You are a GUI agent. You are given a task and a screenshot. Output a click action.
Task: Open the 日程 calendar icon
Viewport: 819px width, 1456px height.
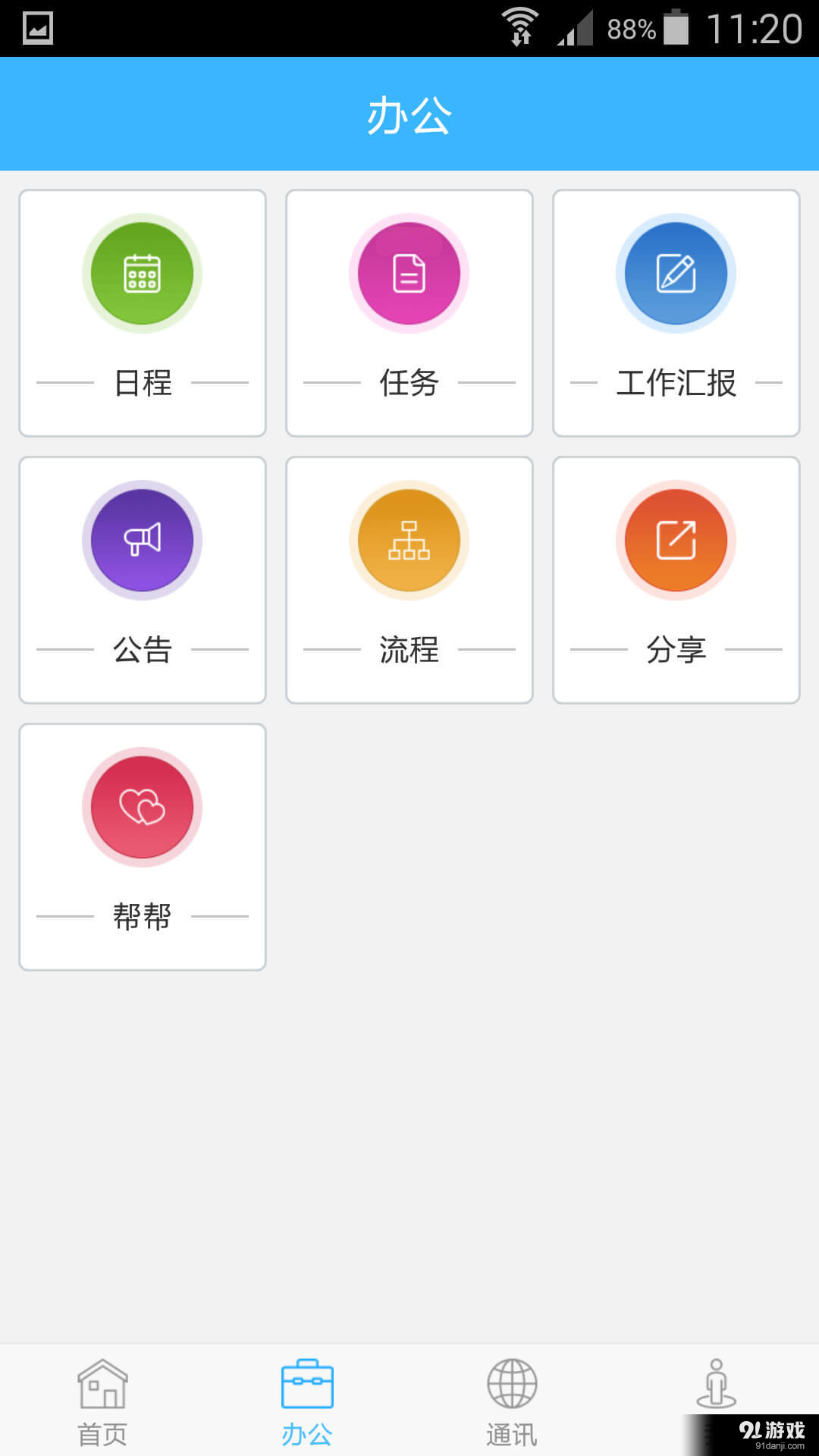(142, 274)
